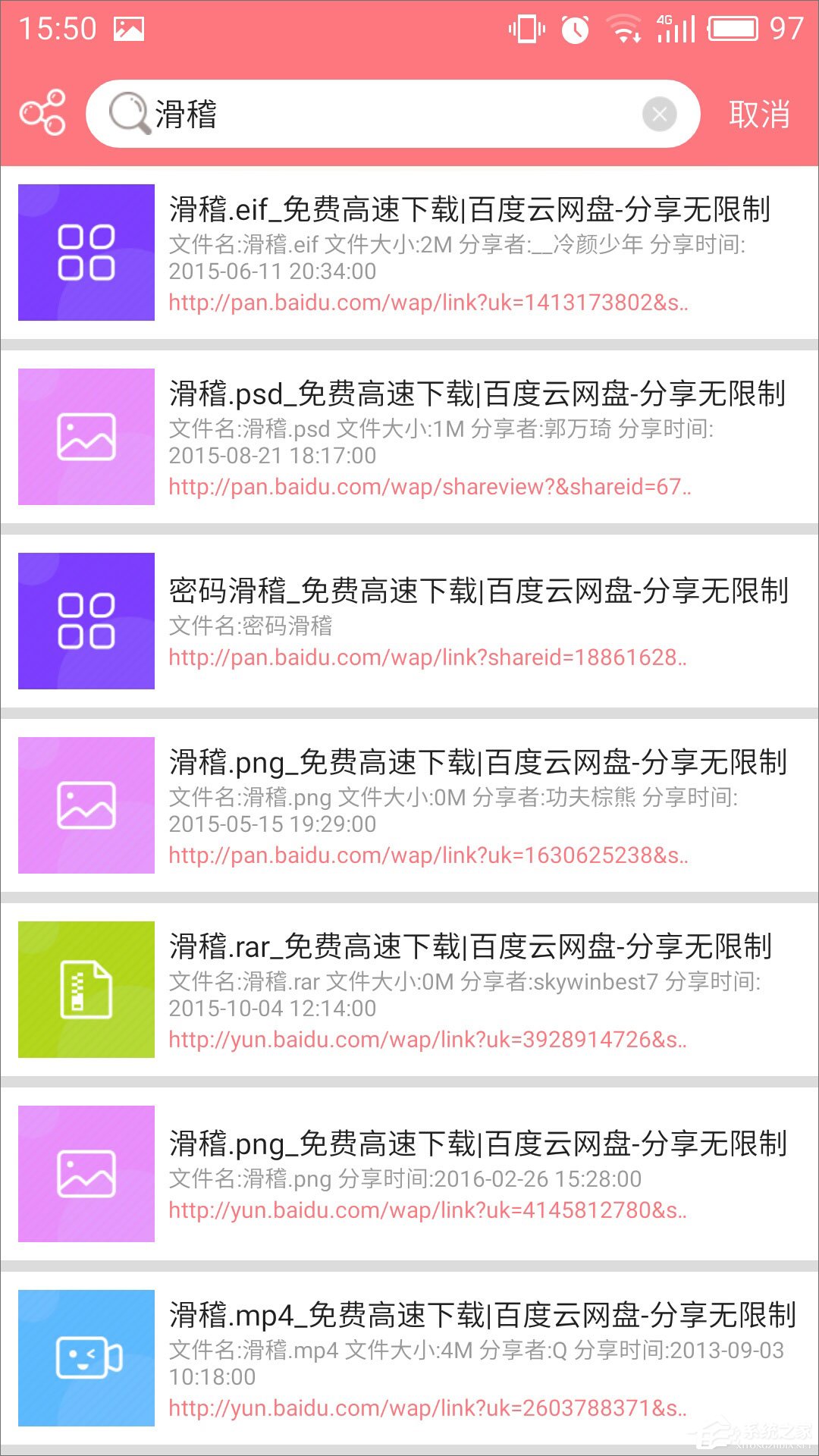Tap the share icon beside search bar

(42, 113)
